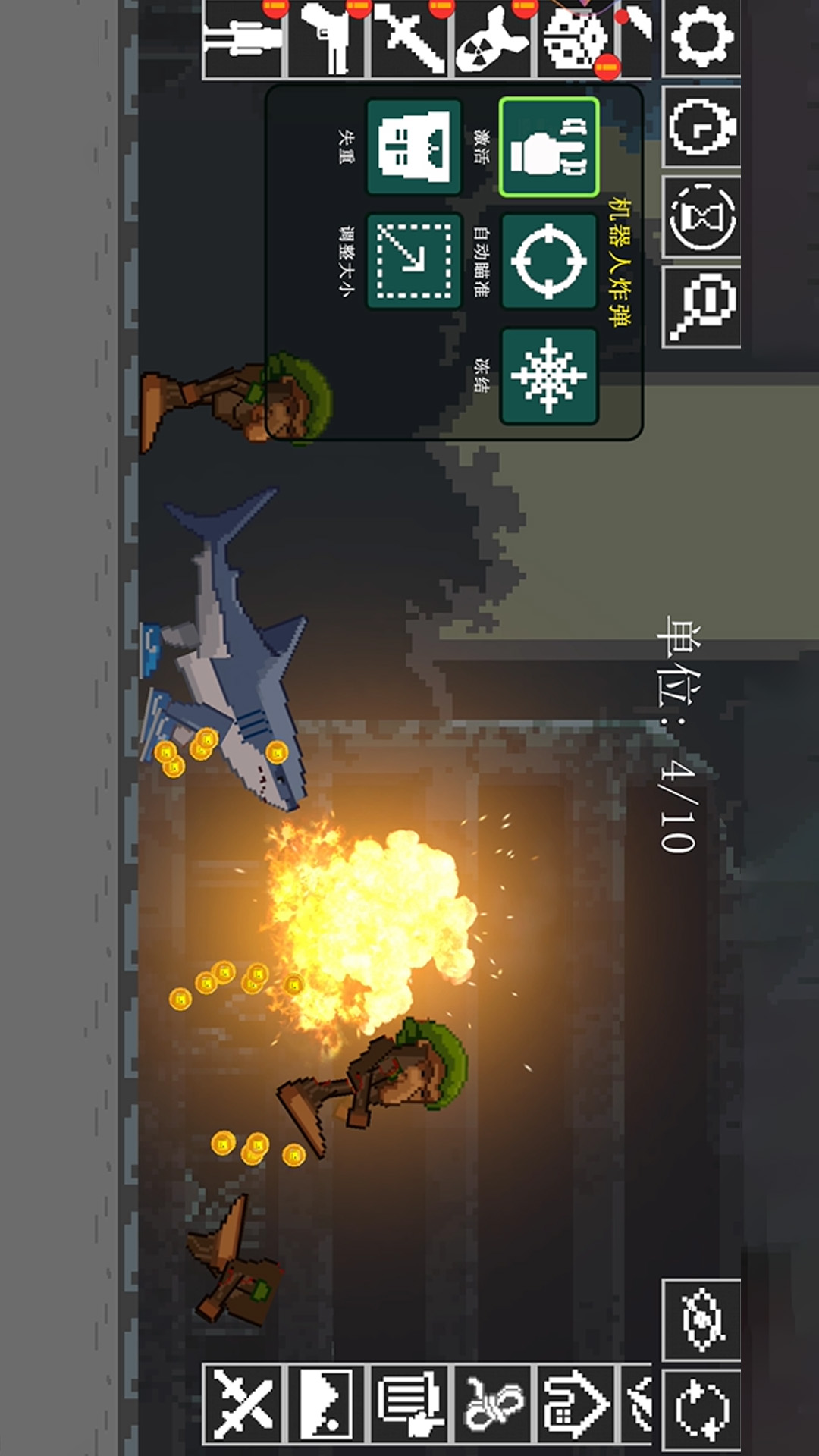The width and height of the screenshot is (819, 1456).
Task: Toggle the hide interface eye icon
Action: click(x=702, y=1319)
